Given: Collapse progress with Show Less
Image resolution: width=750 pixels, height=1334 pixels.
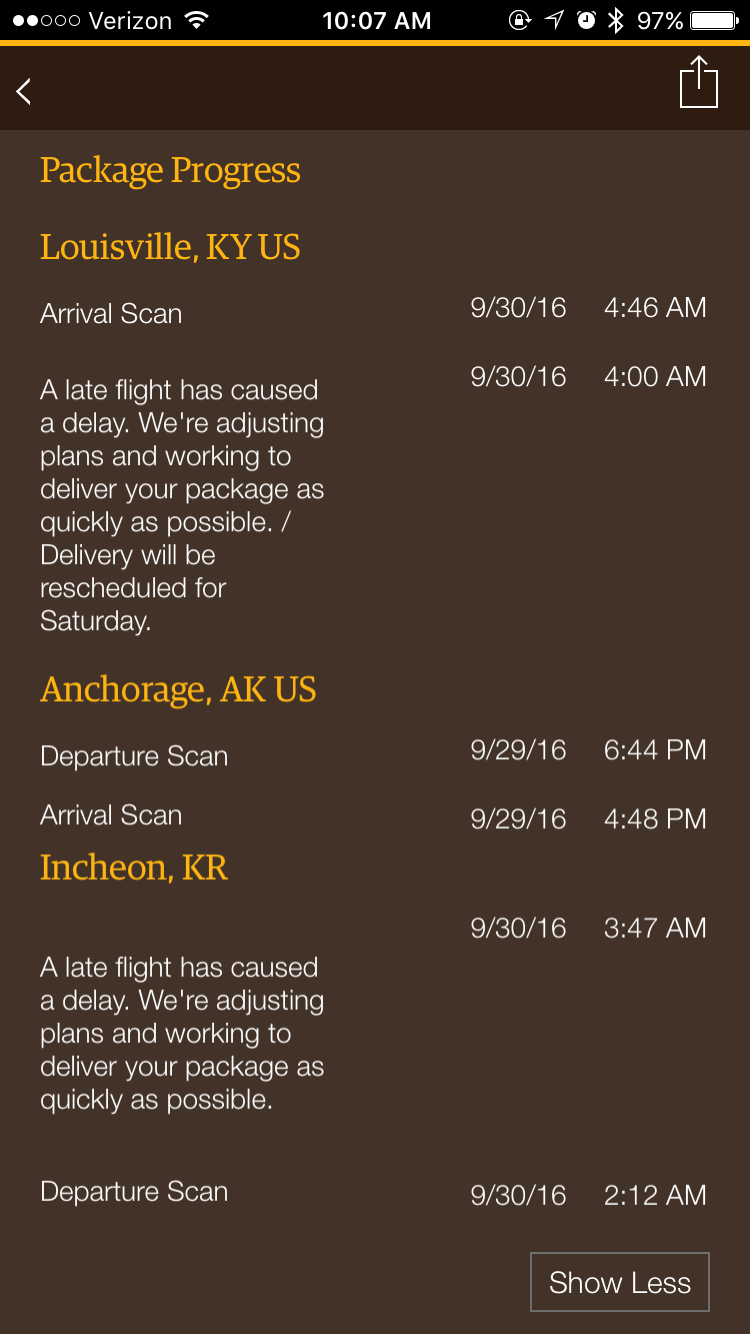Looking at the screenshot, I should tap(620, 1282).
